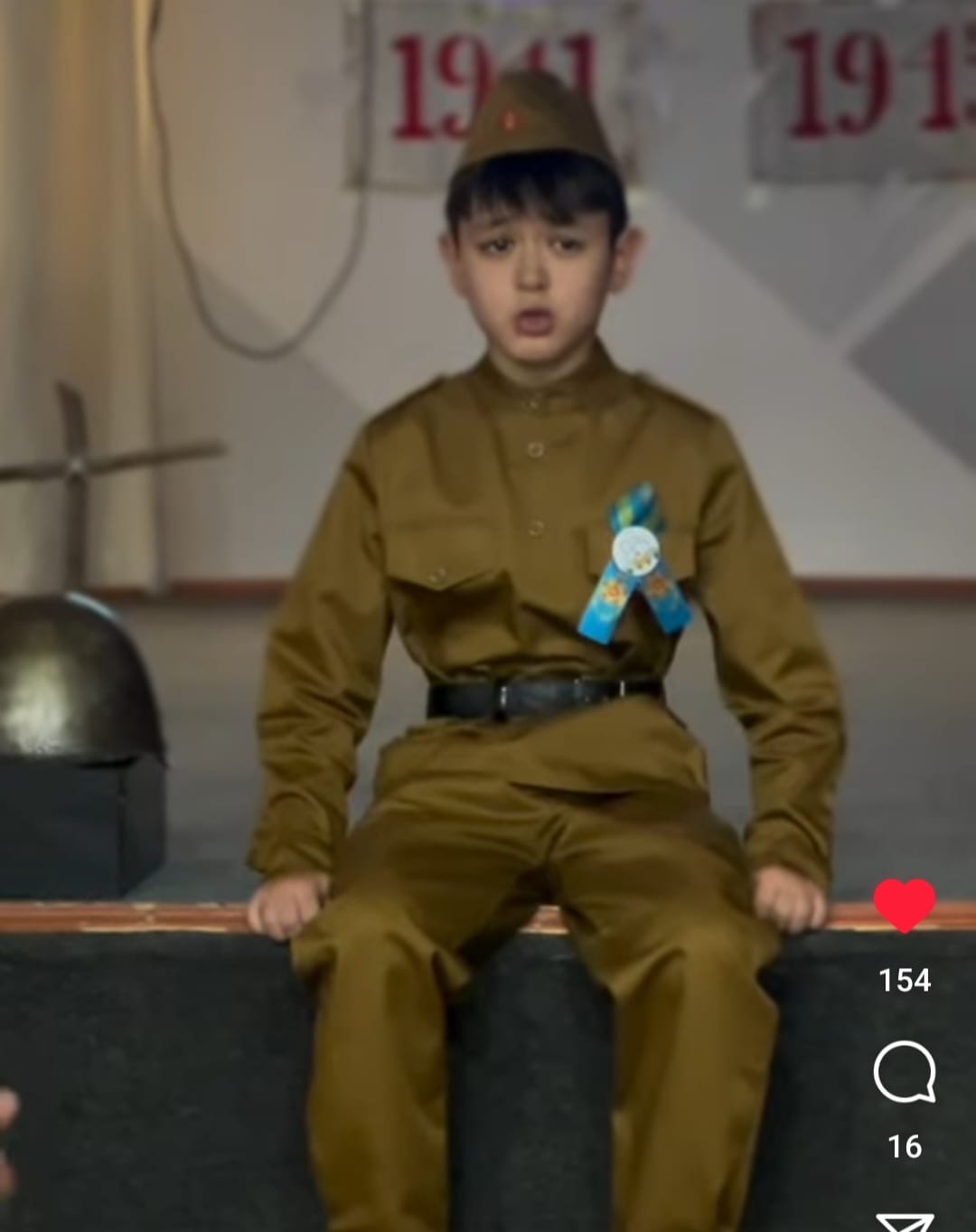Screen dimensions: 976x1232
Task: Open the comments speech bubble
Action: click(904, 1072)
